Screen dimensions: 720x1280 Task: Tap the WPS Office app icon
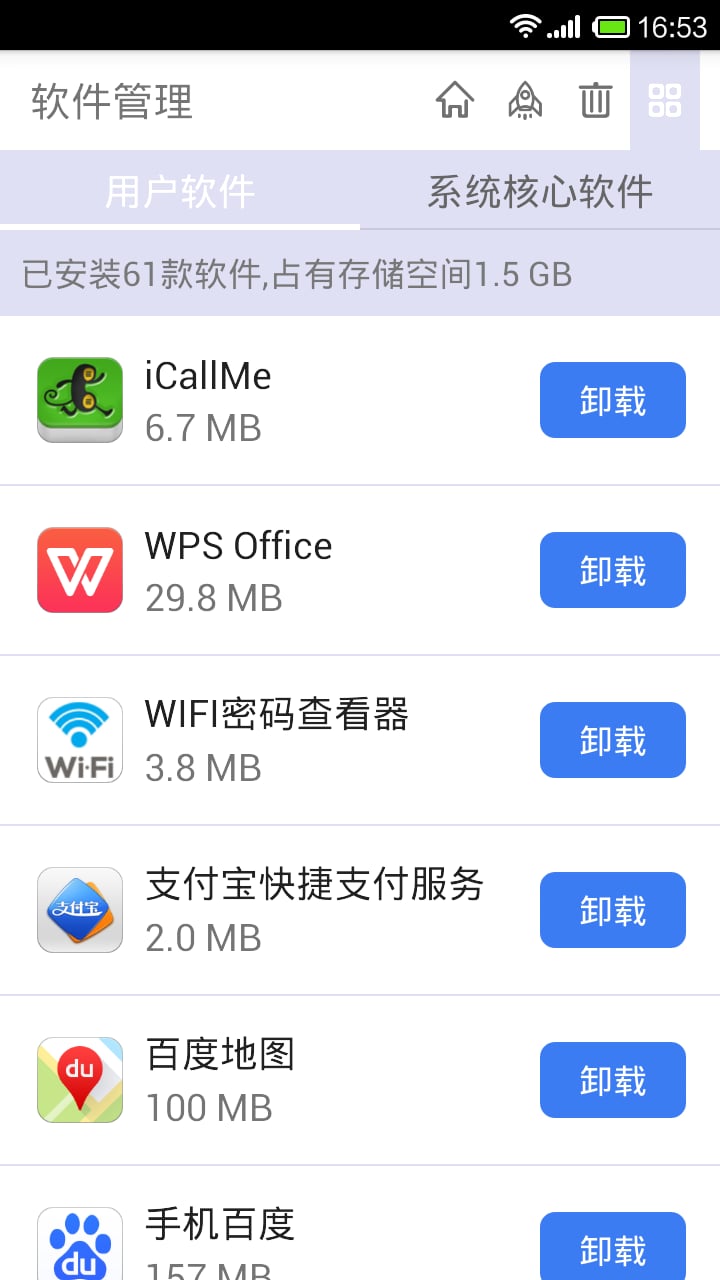79,569
